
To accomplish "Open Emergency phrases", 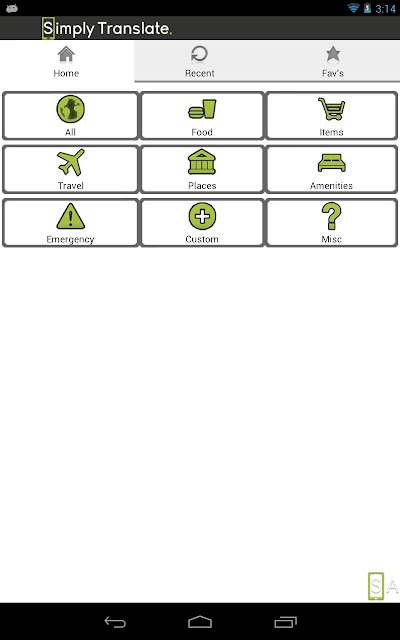I will [x=71, y=222].
